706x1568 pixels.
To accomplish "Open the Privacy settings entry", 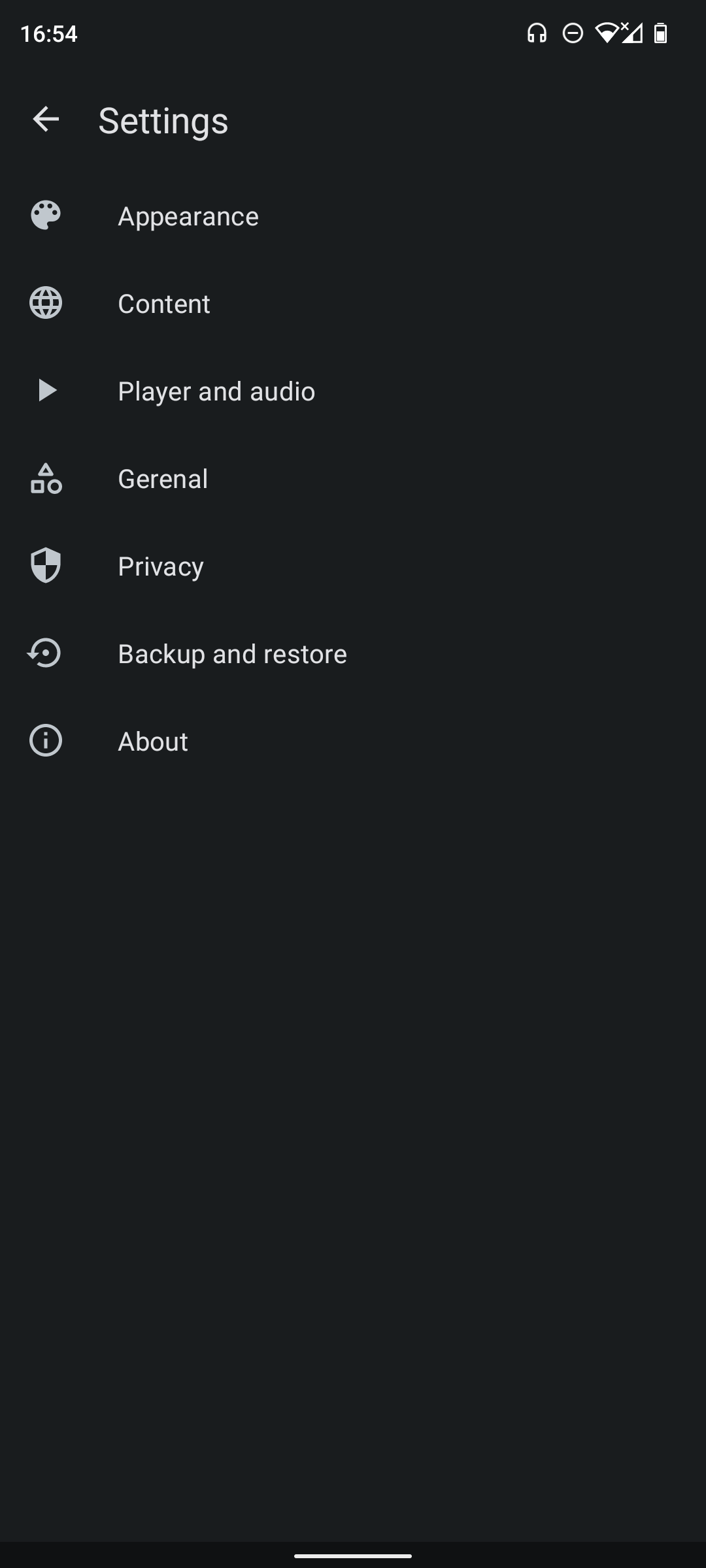I will (x=160, y=566).
